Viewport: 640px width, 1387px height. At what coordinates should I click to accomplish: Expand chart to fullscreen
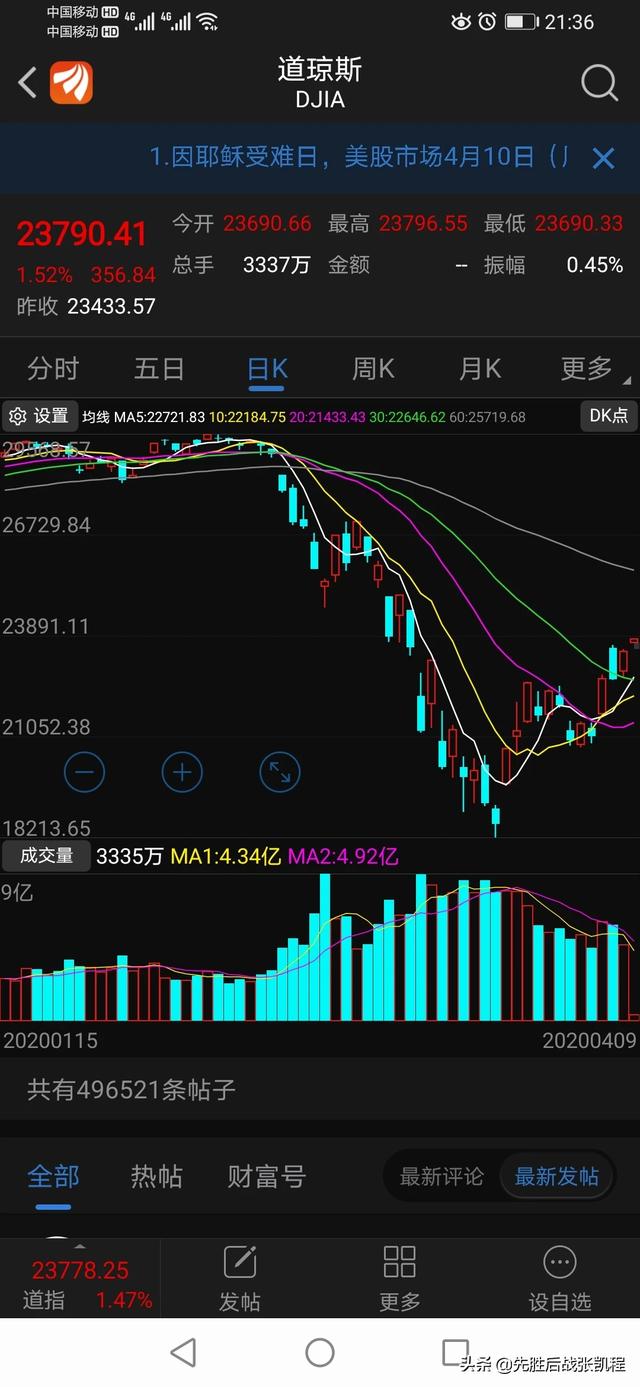click(279, 772)
